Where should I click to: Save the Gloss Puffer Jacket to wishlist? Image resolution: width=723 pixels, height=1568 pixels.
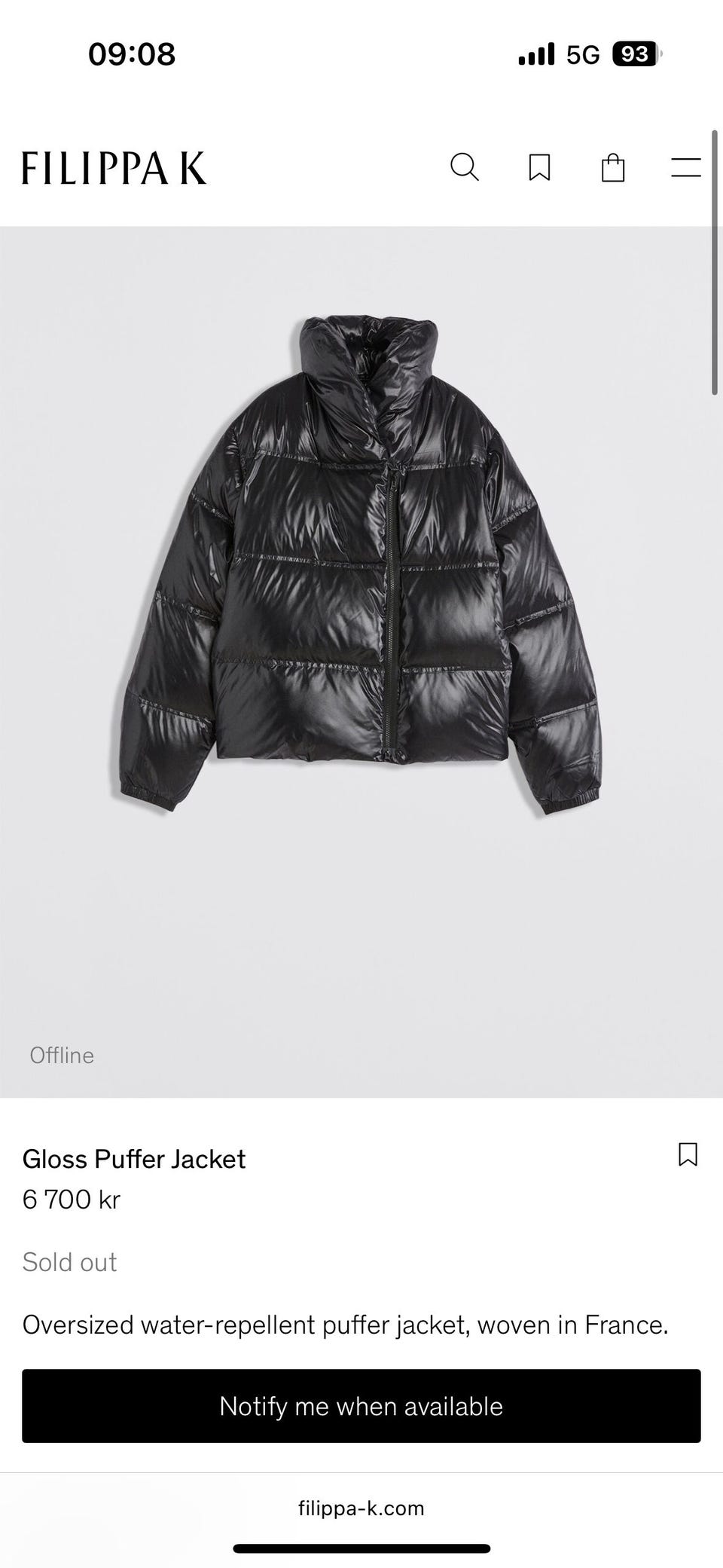(x=688, y=1154)
